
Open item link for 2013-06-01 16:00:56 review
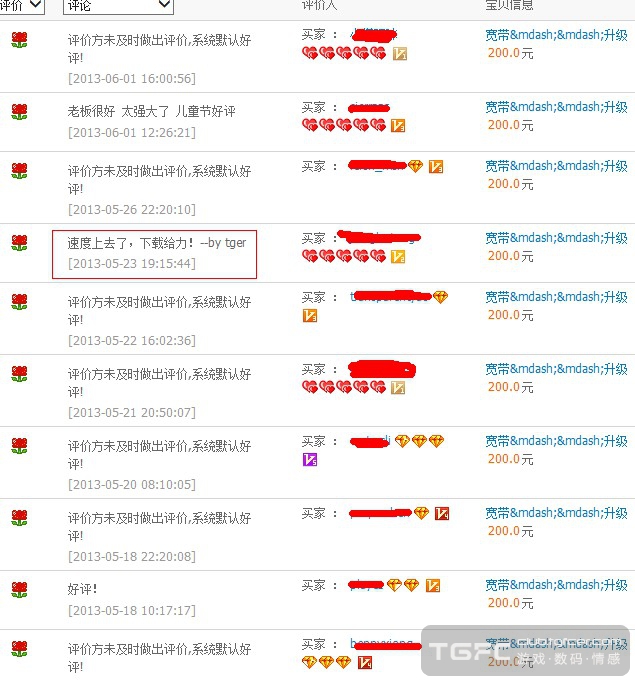click(556, 35)
